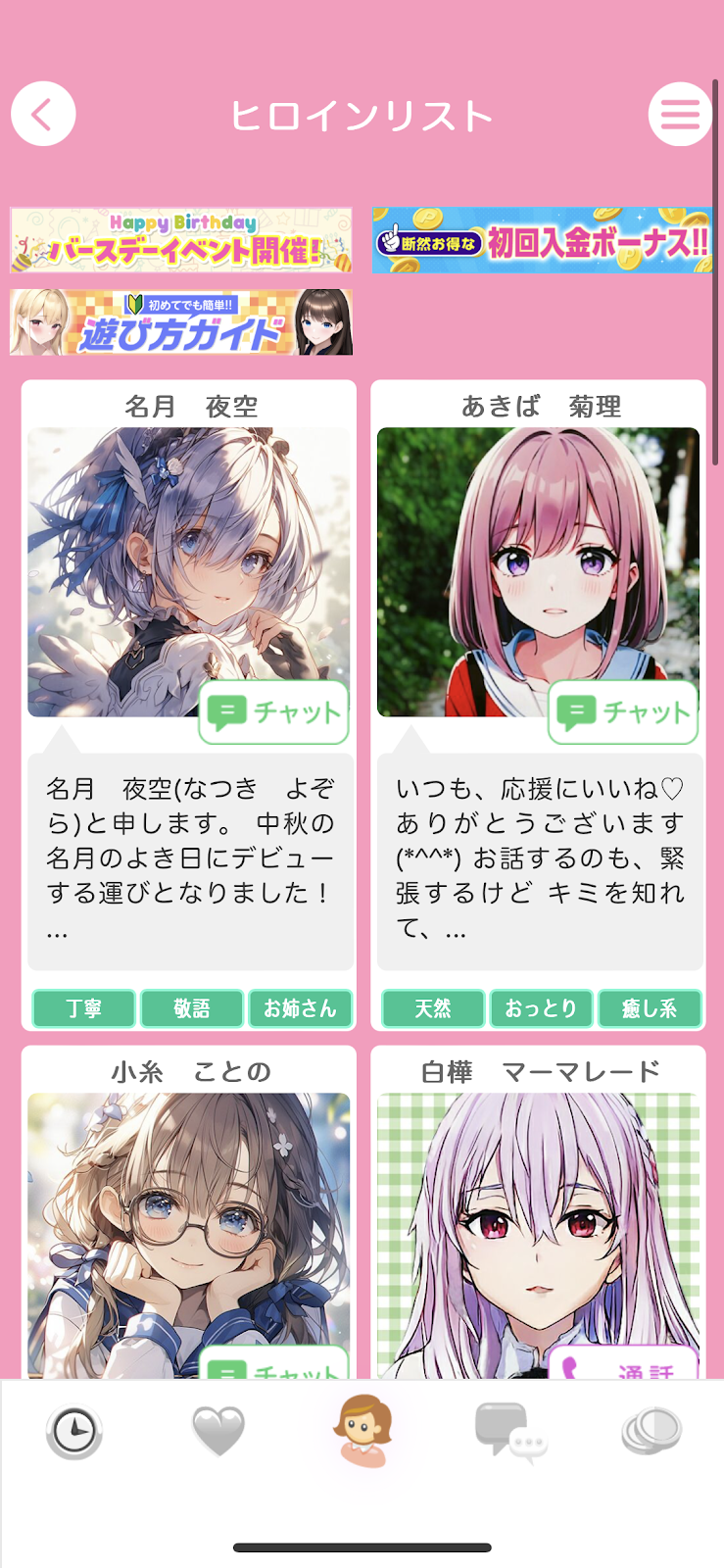Select the 癒し系 tag
Image resolution: width=724 pixels, height=1568 pixels.
[650, 1008]
